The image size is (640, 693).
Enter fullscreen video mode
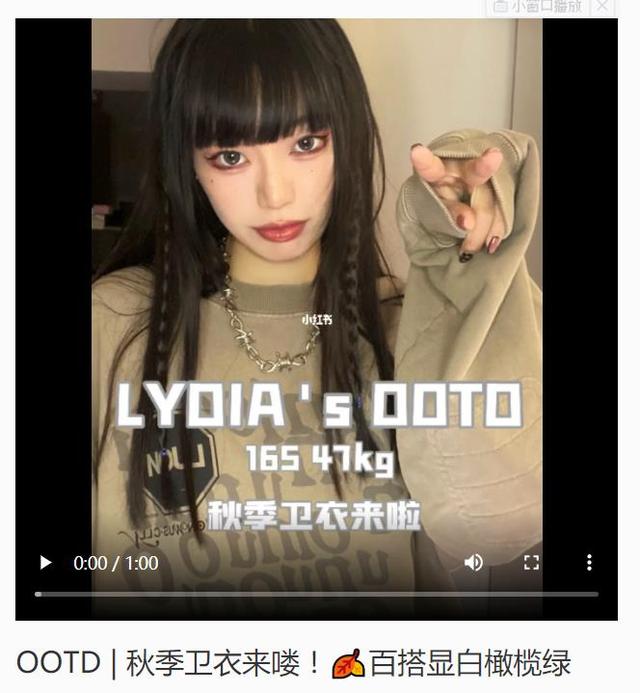[531, 563]
